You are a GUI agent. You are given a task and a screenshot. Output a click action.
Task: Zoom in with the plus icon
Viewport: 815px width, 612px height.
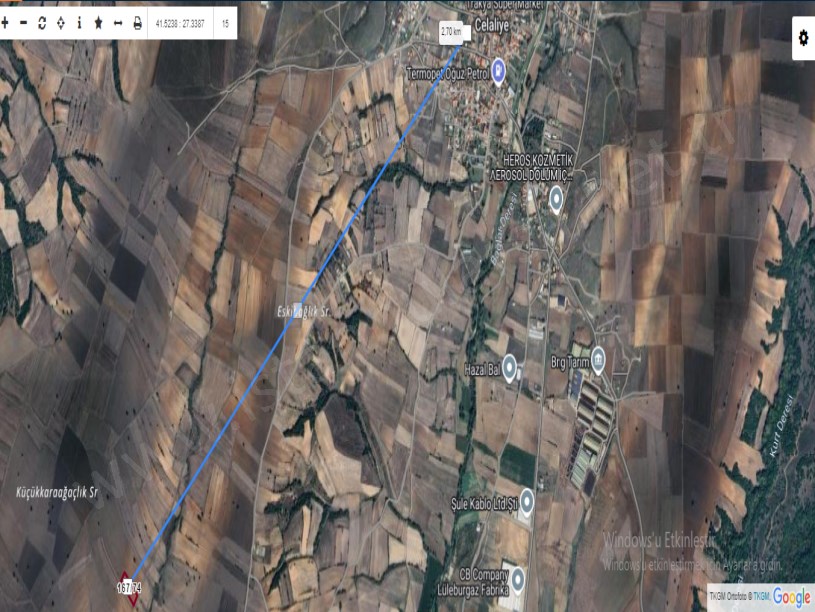5,22
